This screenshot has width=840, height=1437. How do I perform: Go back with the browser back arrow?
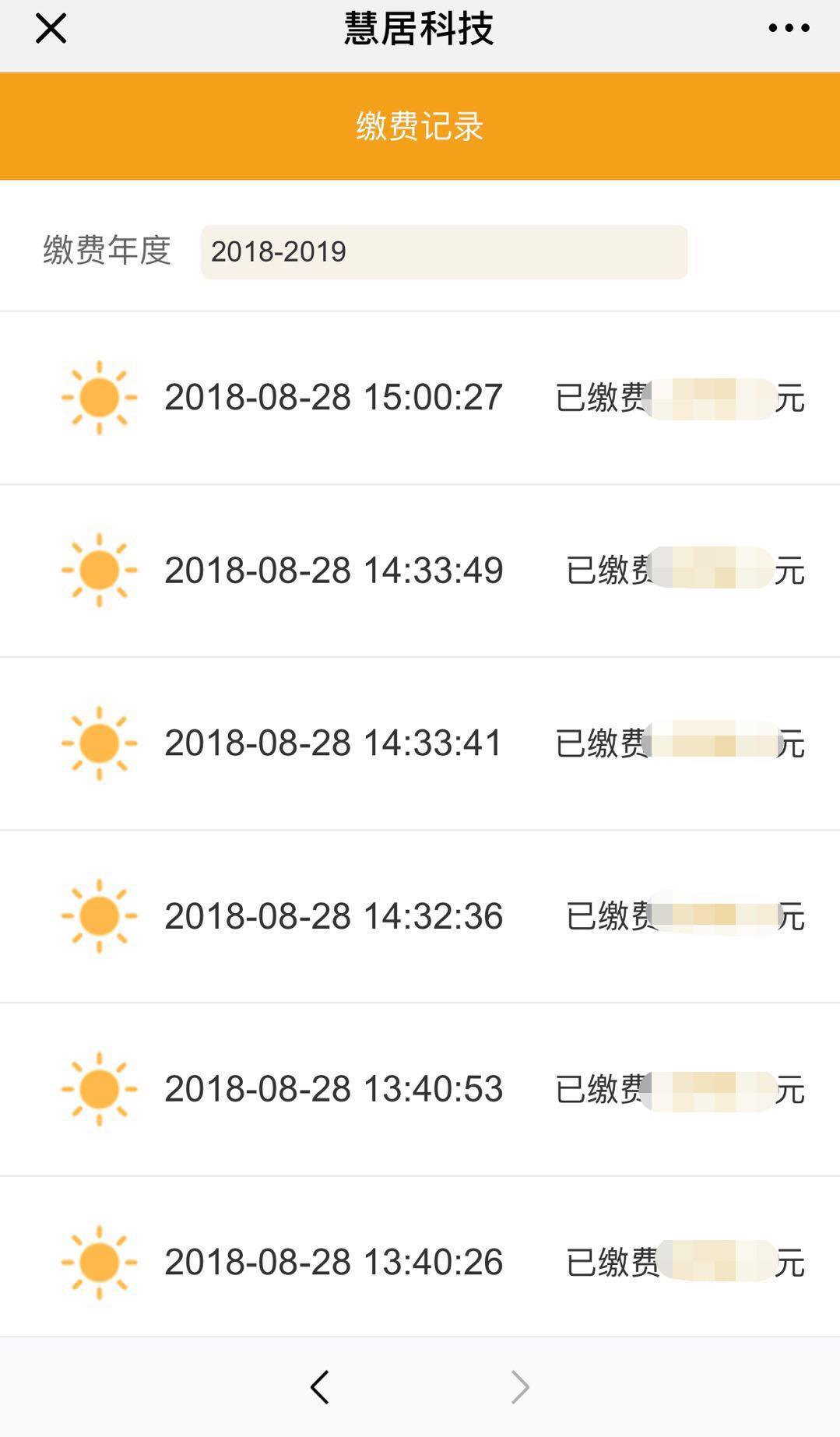pyautogui.click(x=320, y=1387)
